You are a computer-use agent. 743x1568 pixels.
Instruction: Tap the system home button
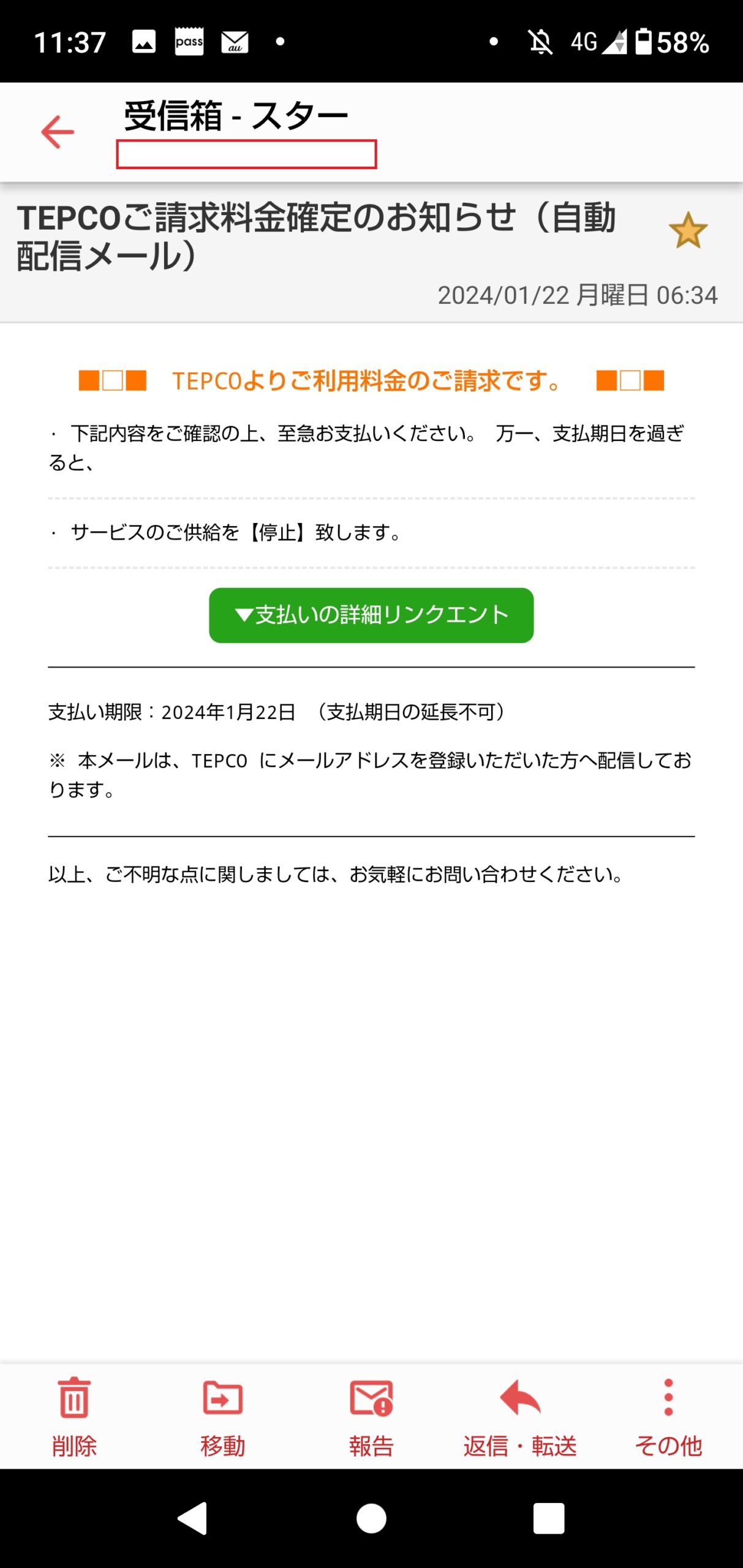click(x=371, y=1519)
